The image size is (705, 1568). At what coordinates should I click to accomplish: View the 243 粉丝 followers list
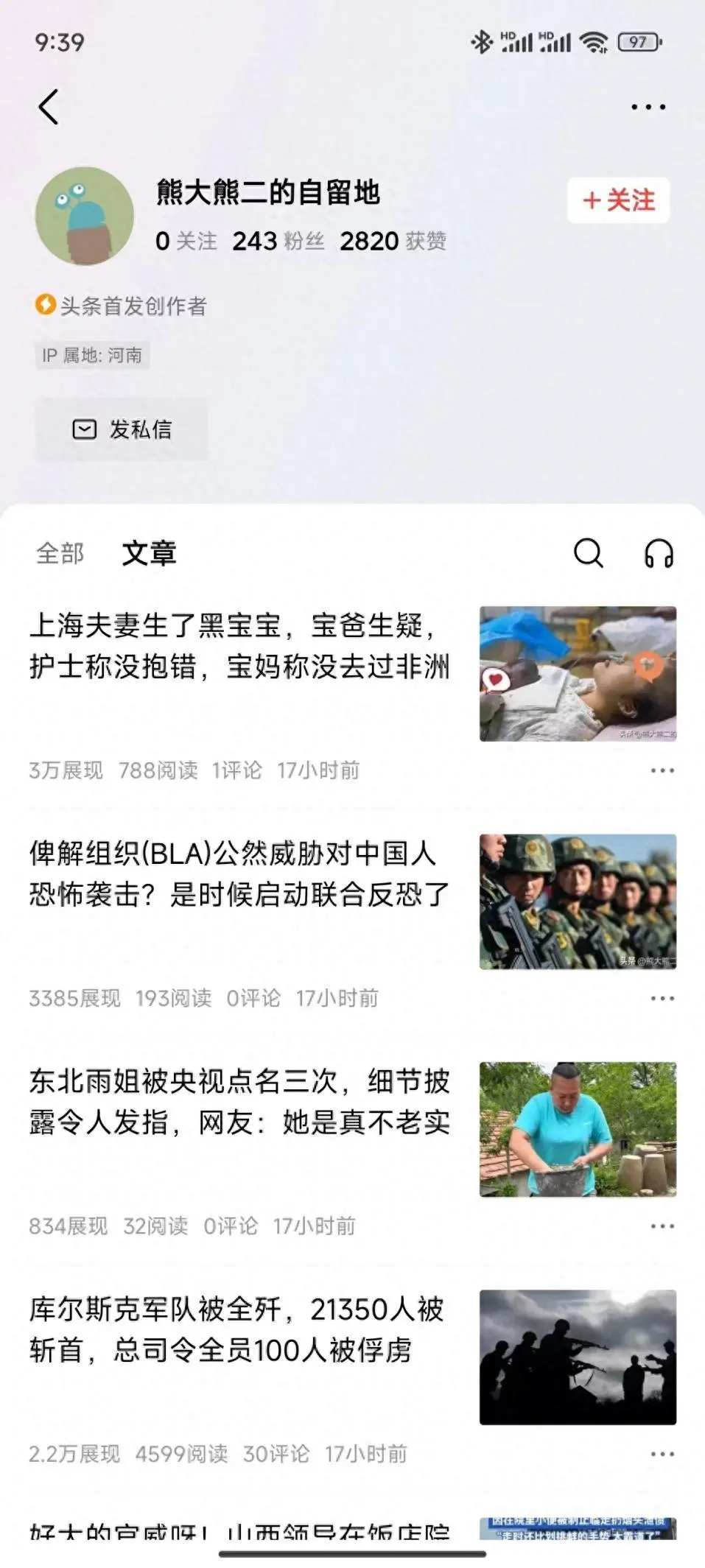click(x=278, y=241)
